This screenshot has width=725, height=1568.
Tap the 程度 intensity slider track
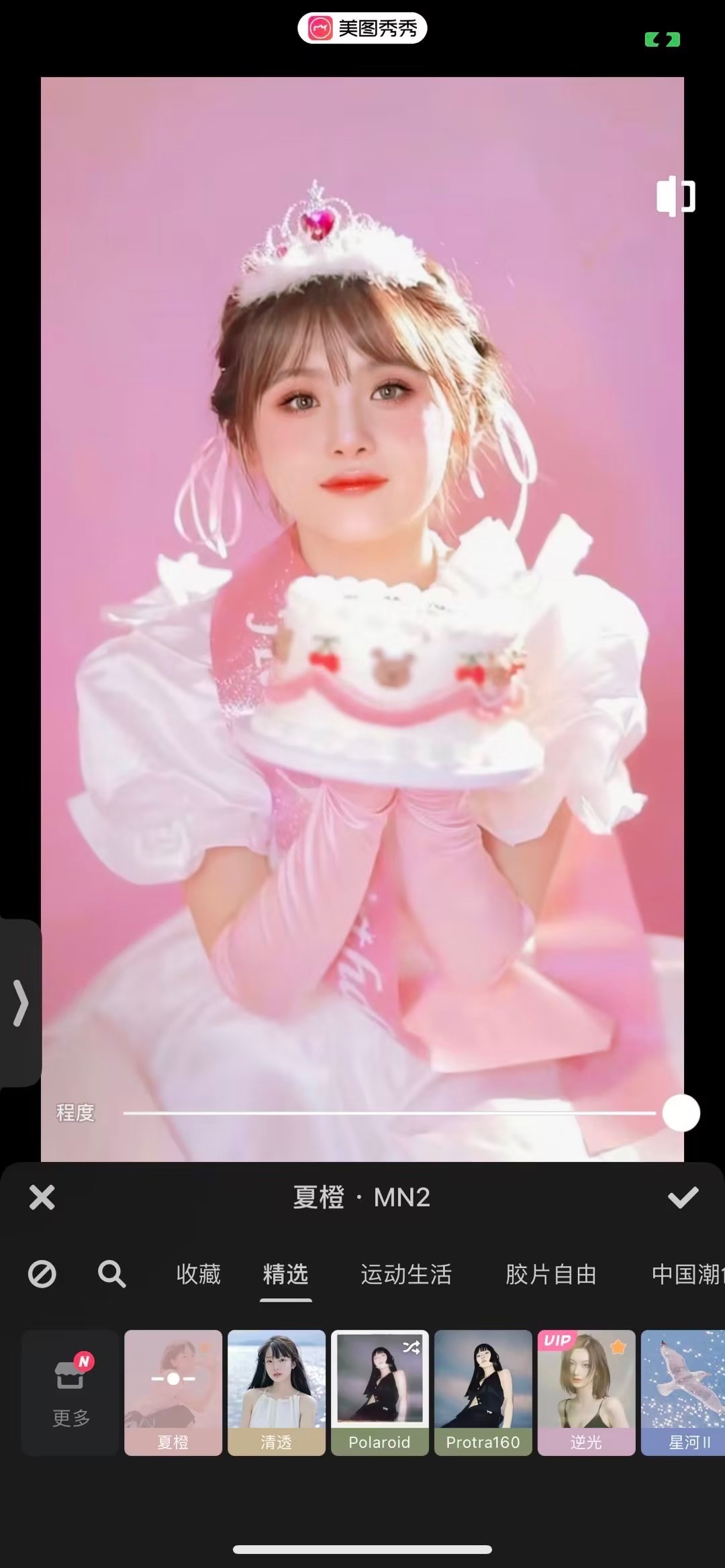[389, 1113]
